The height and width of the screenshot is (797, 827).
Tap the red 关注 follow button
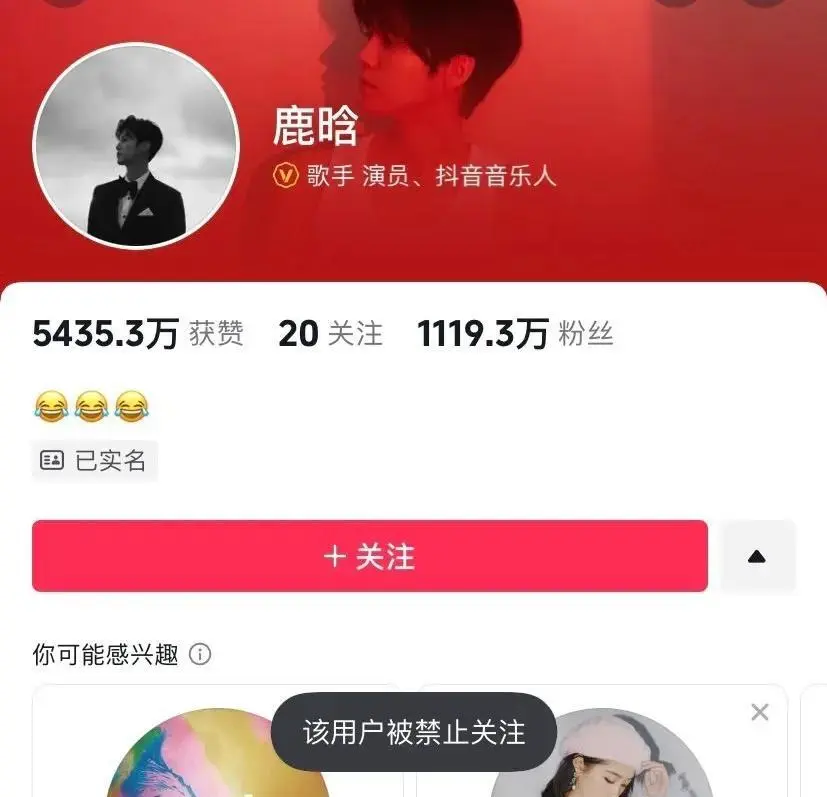point(369,556)
